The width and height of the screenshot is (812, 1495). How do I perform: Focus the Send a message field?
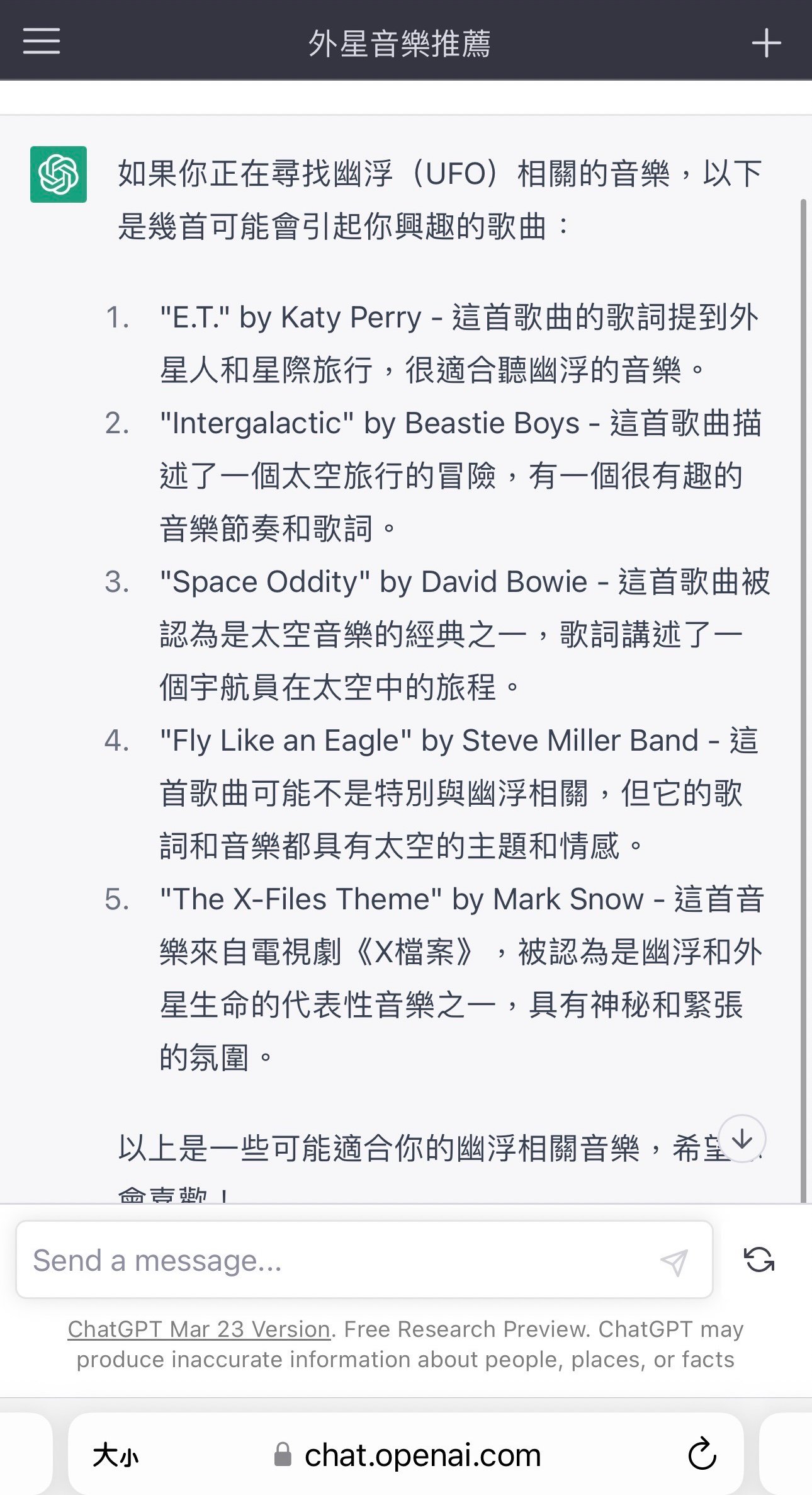click(x=334, y=1261)
